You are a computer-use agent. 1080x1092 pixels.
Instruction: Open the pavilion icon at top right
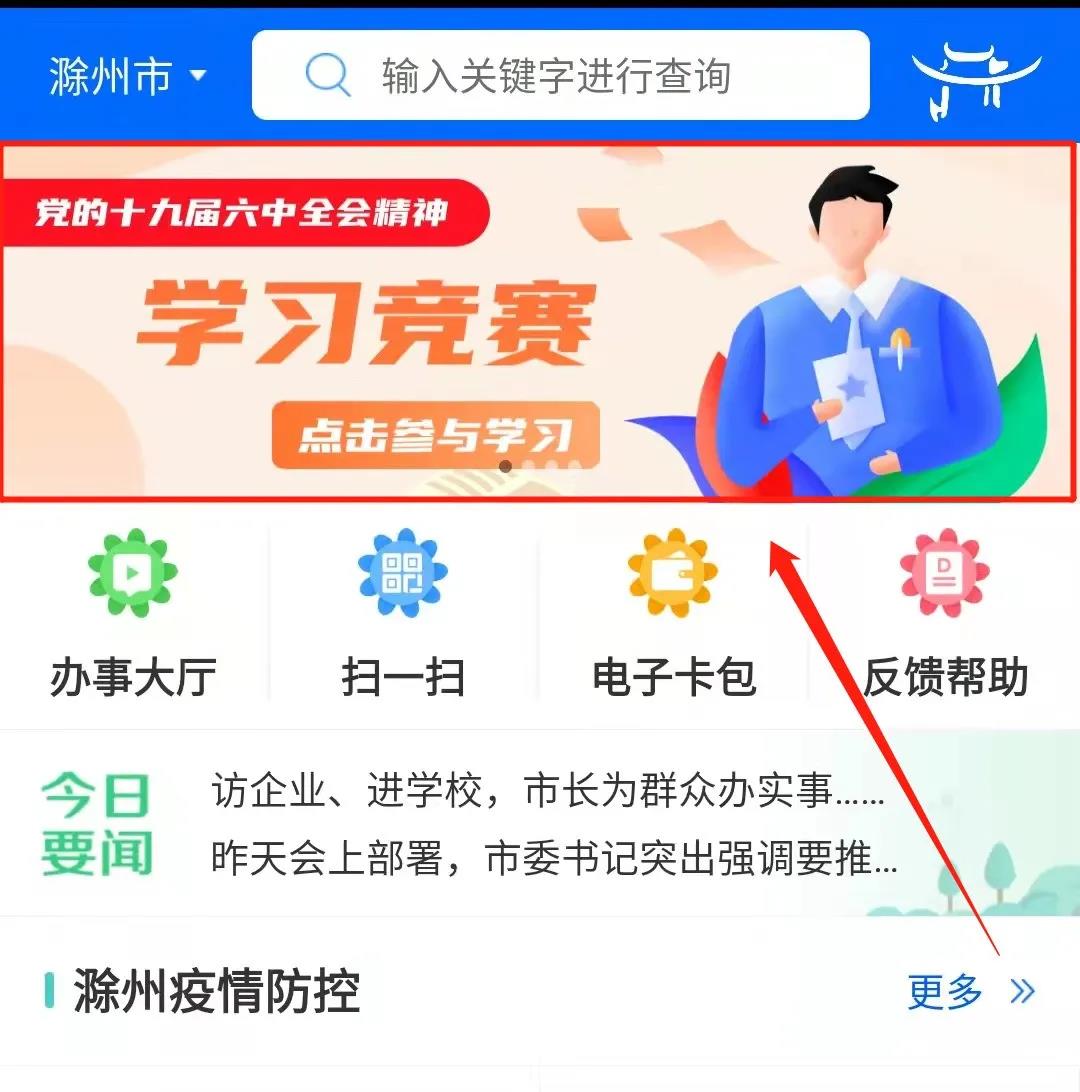(x=976, y=78)
